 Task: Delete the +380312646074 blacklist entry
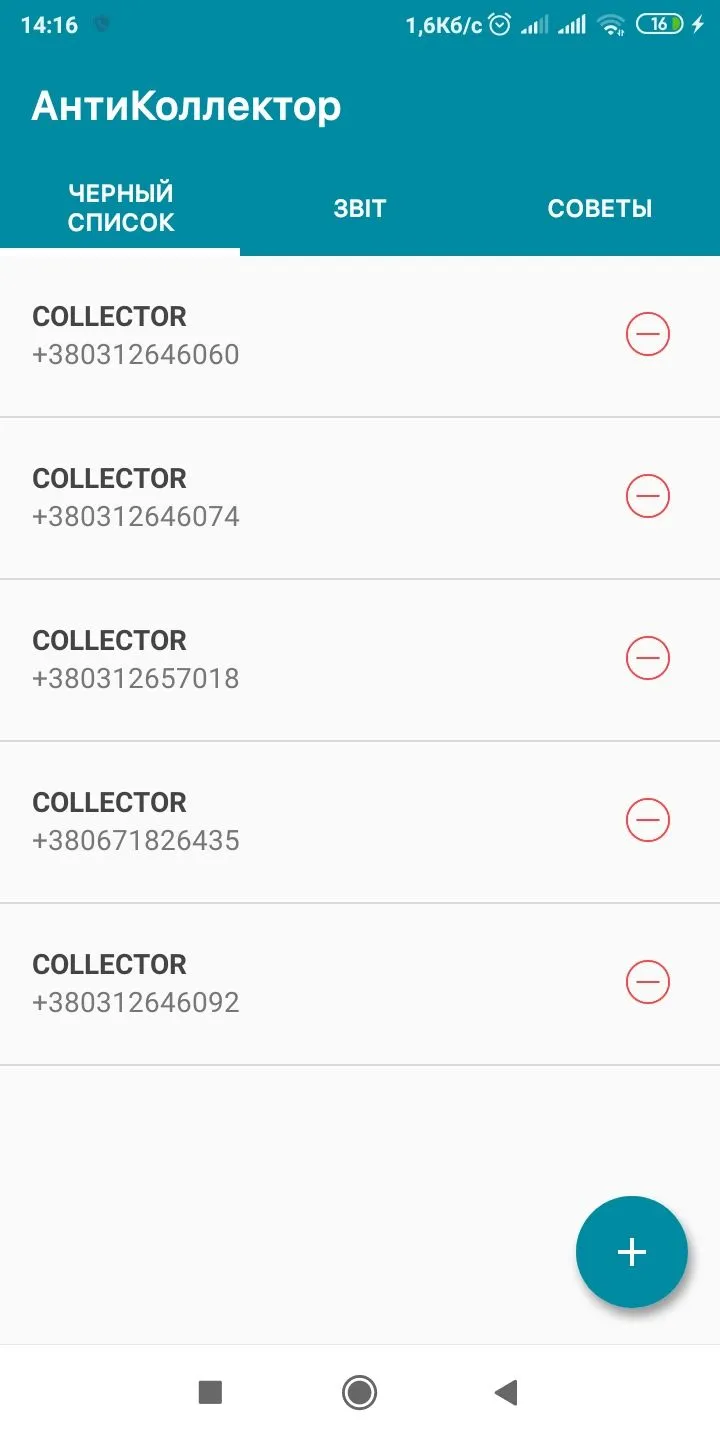click(x=647, y=496)
